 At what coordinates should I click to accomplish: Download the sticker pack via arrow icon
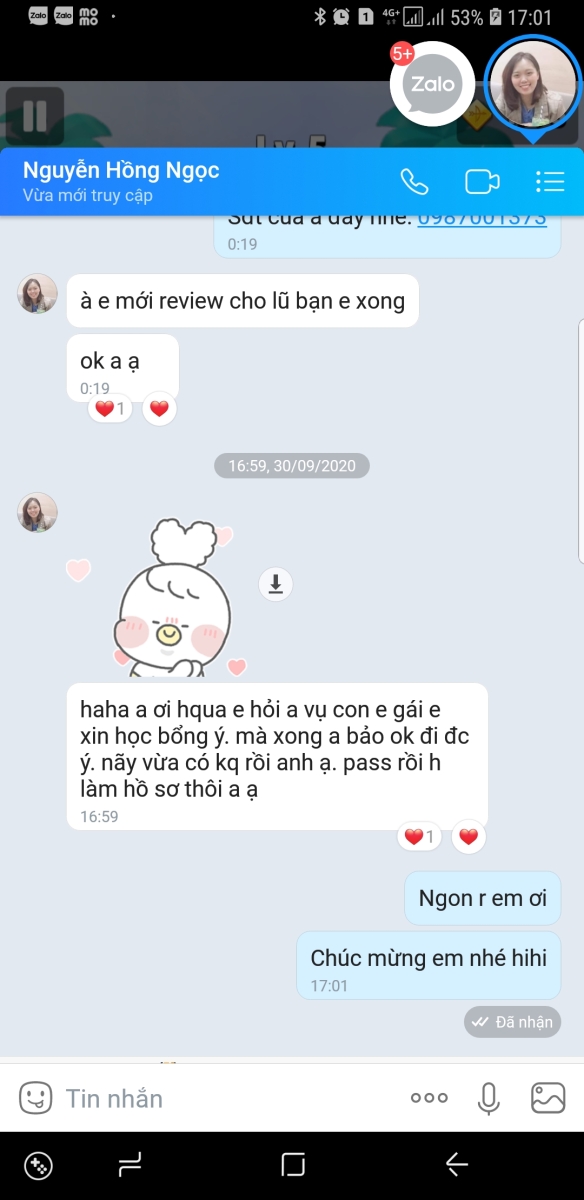coord(276,584)
